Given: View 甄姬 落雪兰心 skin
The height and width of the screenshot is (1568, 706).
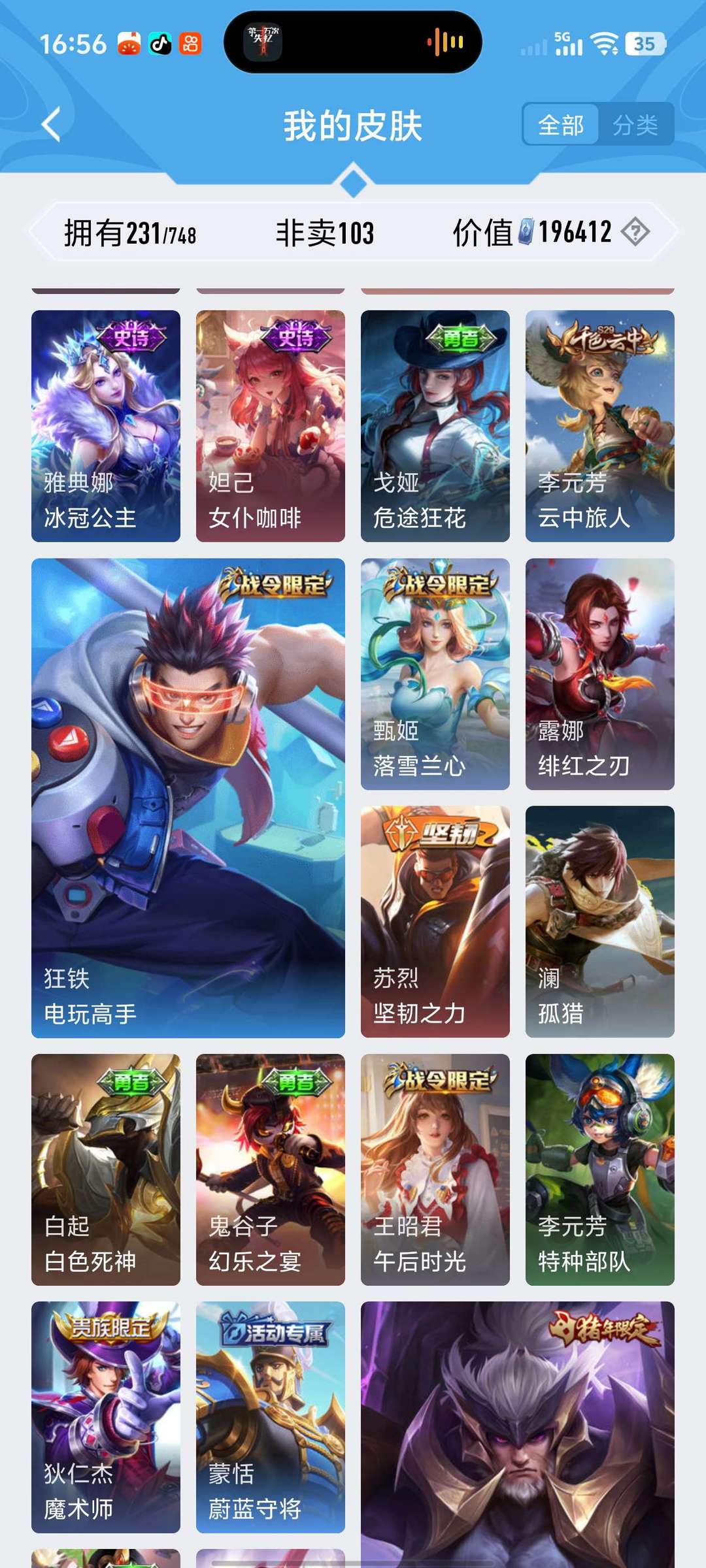Looking at the screenshot, I should point(435,674).
